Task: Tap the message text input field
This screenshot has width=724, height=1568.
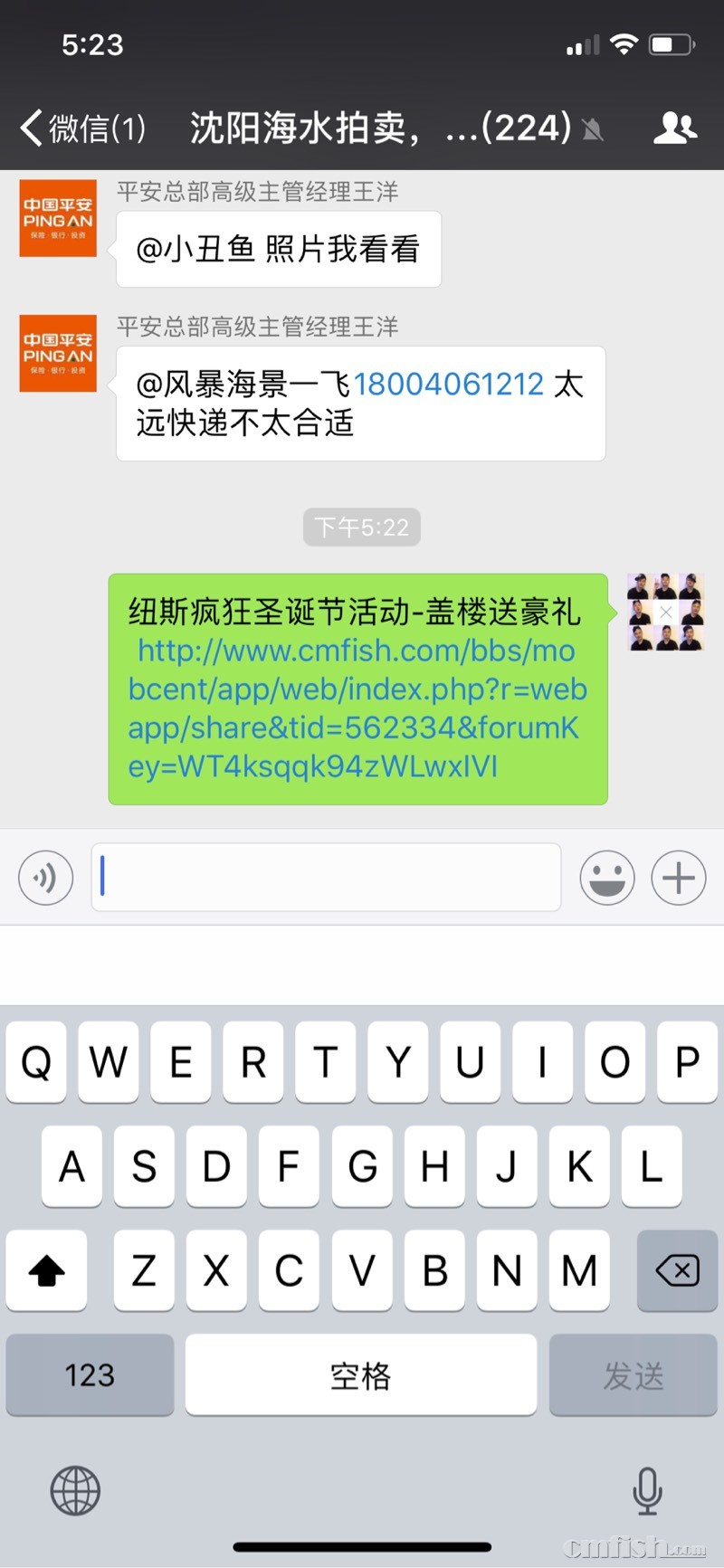Action: tap(326, 878)
